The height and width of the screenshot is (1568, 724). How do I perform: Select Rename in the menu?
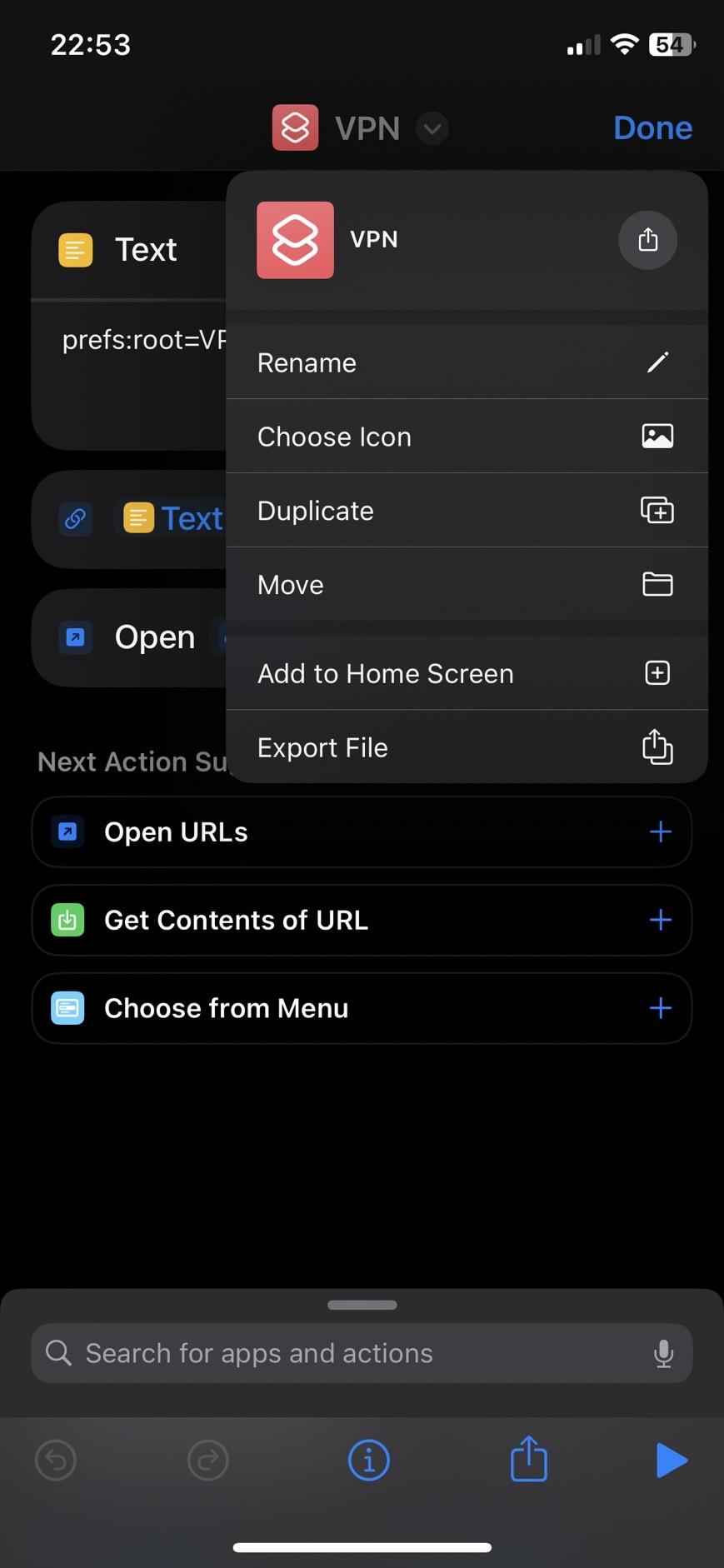tap(467, 362)
